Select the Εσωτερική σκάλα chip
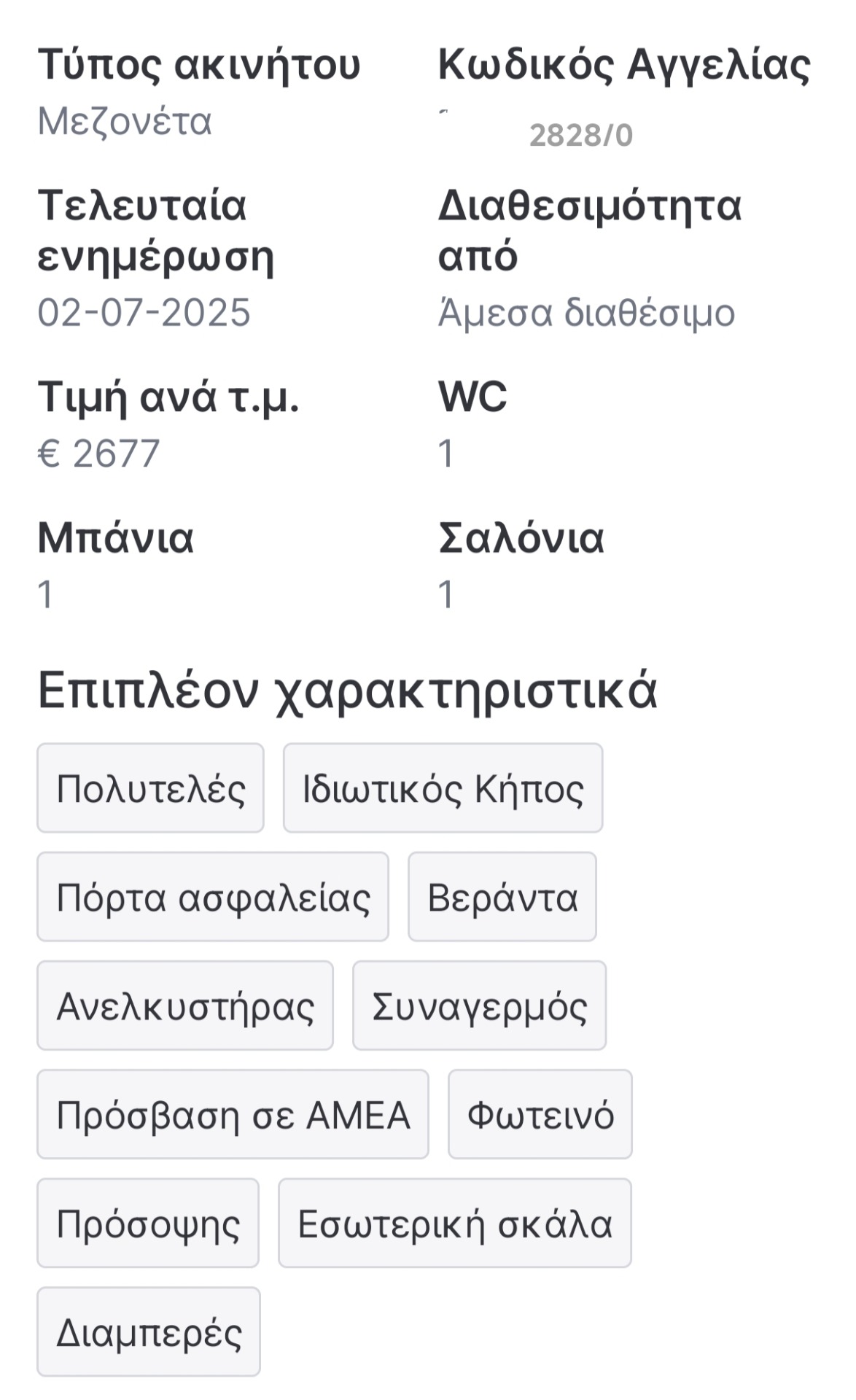 click(x=454, y=1223)
